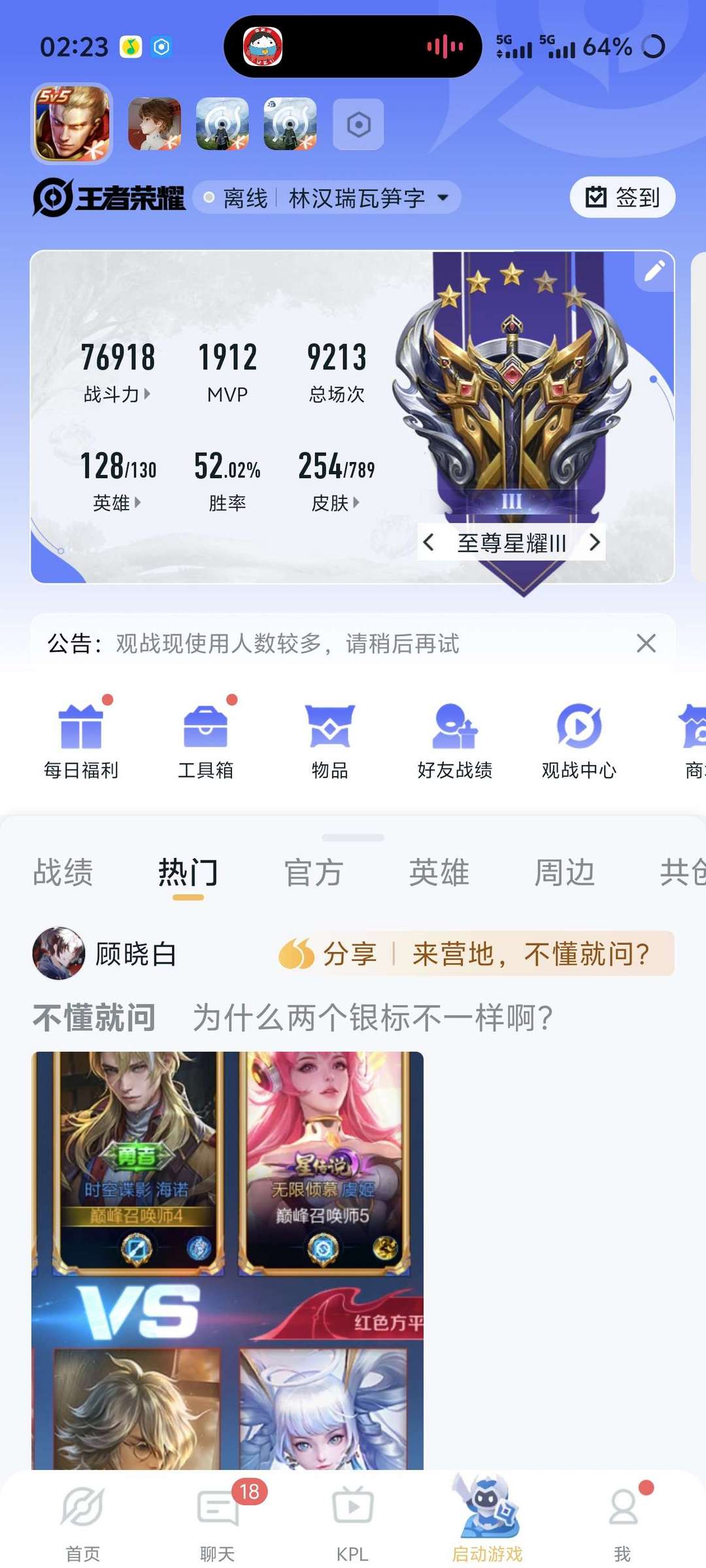Viewport: 706px width, 1568px height.
Task: Dismiss the 公告 announcement banner
Action: (x=646, y=644)
